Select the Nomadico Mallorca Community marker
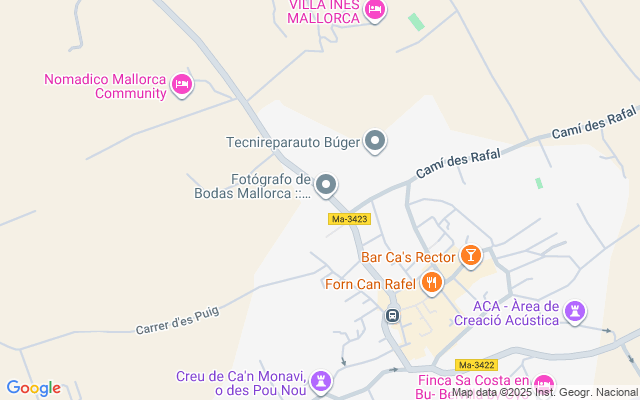Image resolution: width=640 pixels, height=400 pixels. tap(181, 85)
